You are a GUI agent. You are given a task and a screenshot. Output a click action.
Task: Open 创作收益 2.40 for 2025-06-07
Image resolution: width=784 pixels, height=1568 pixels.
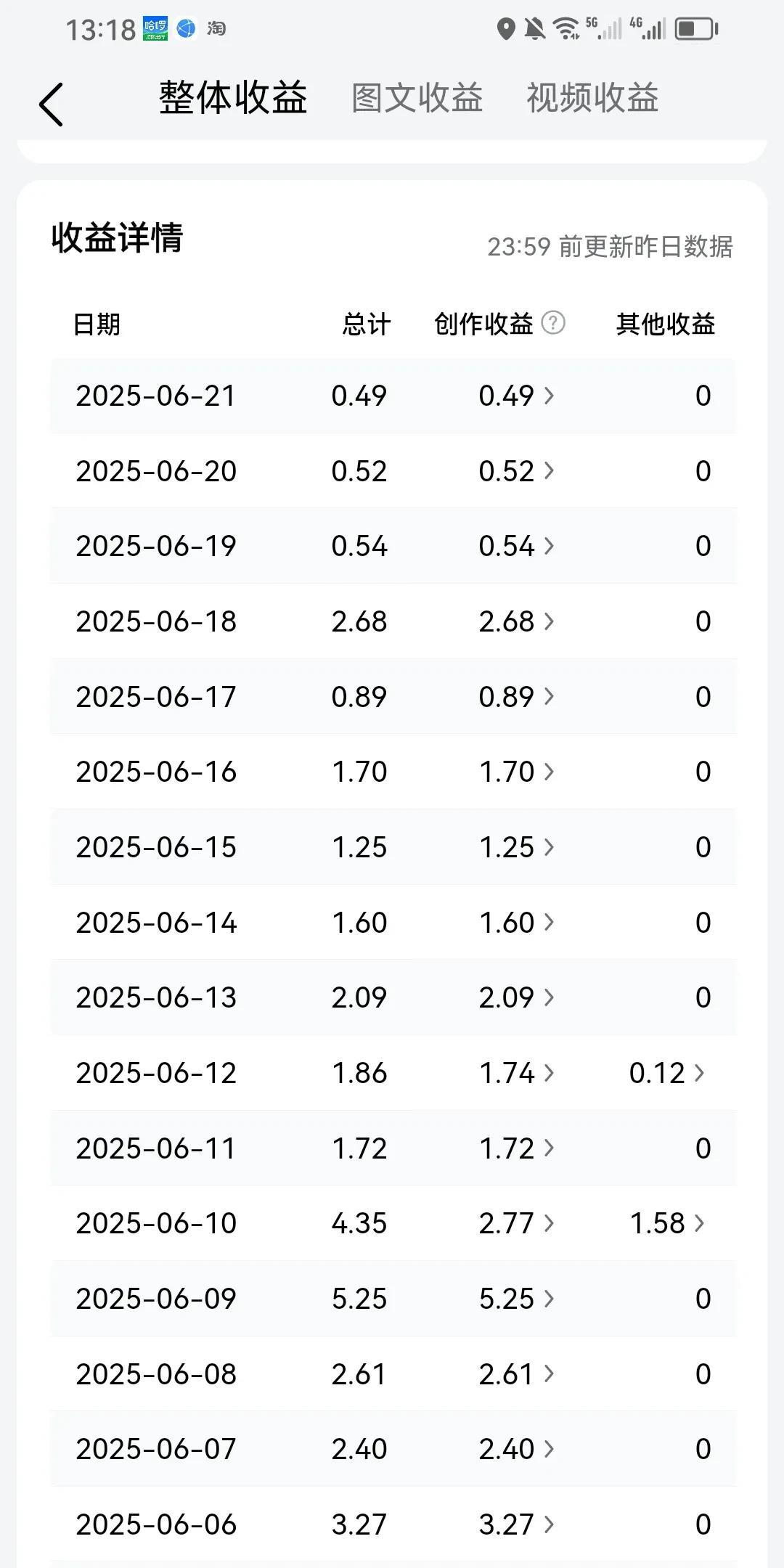tap(516, 1449)
